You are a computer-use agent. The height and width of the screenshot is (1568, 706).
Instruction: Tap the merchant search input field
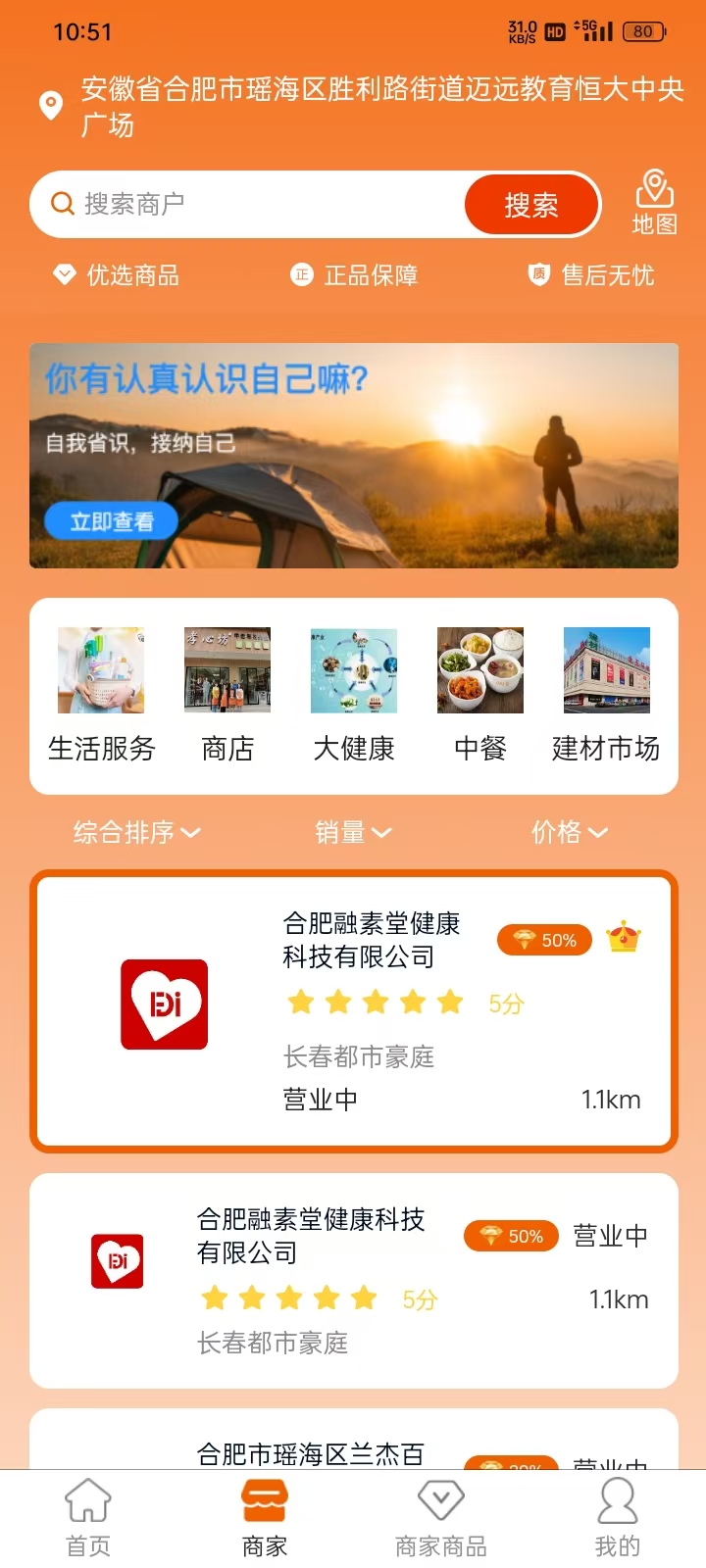[245, 204]
